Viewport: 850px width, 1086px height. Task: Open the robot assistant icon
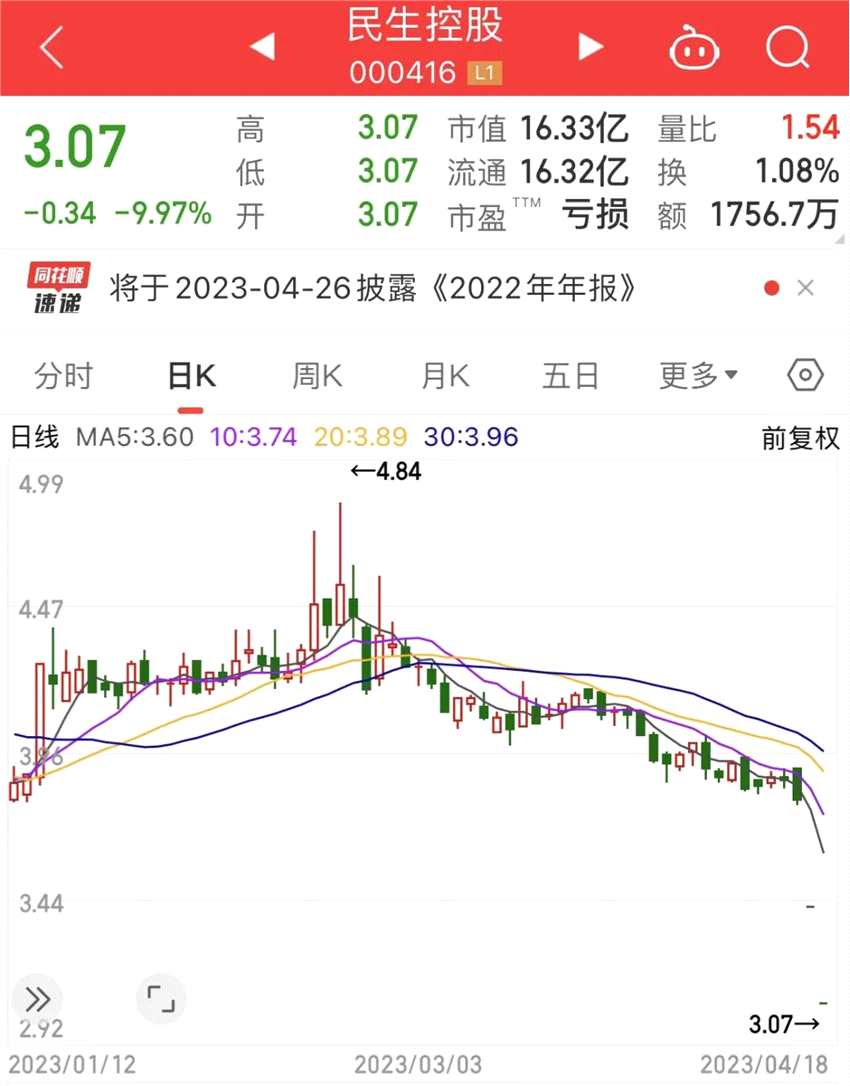(x=694, y=47)
